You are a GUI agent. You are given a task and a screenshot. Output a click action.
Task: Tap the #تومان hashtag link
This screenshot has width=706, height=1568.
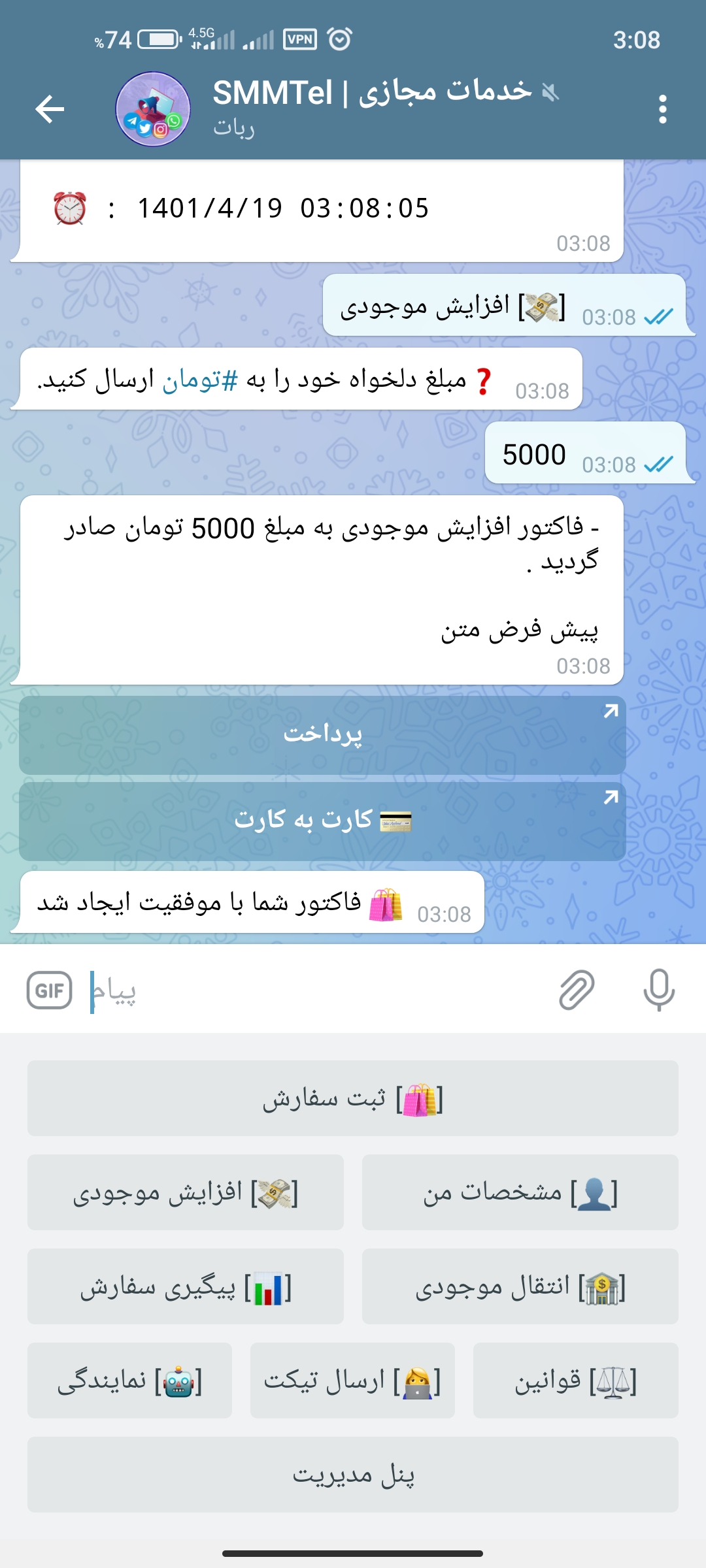coord(199,380)
